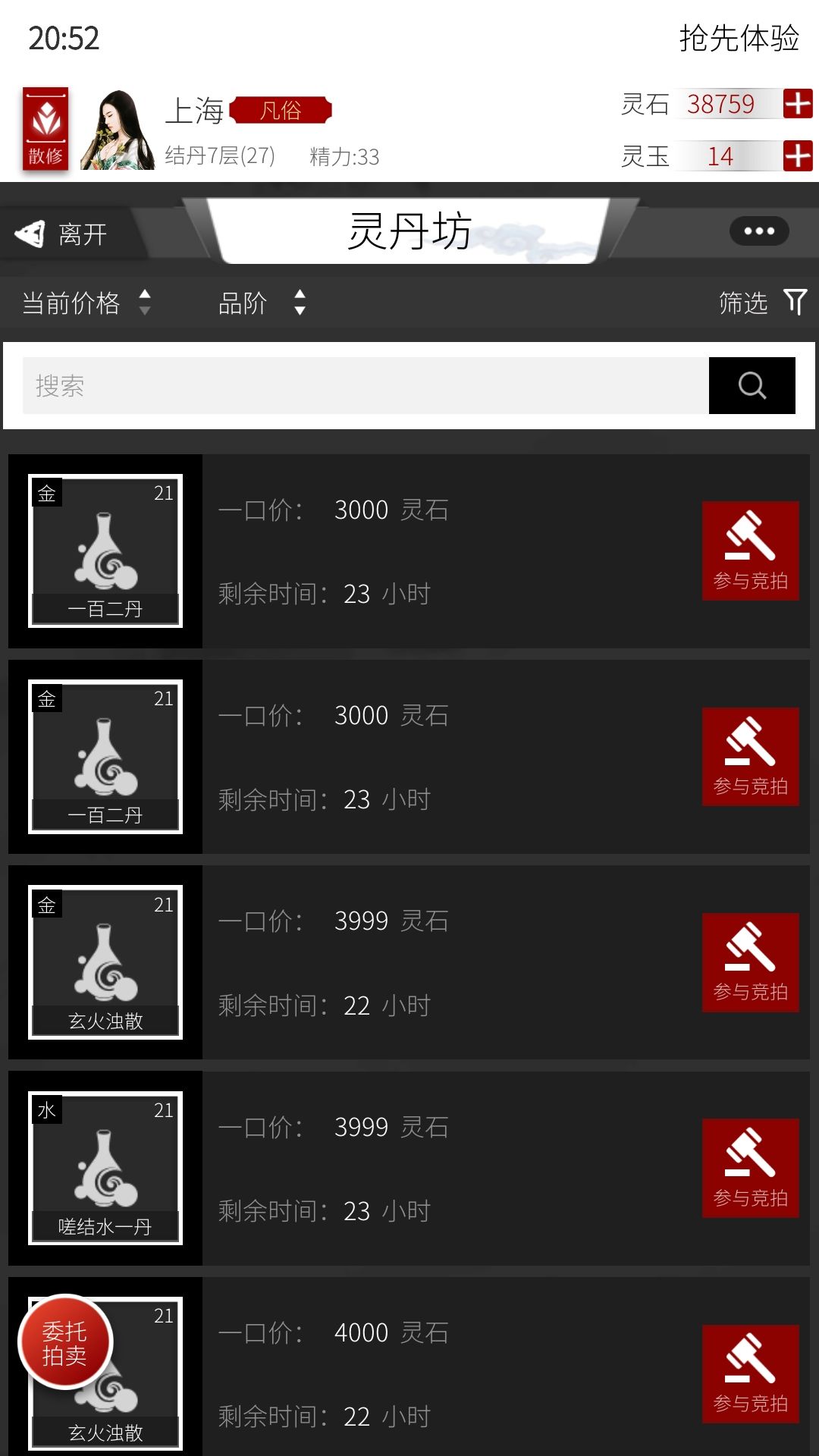
Task: Tap 抢先体验 at the top
Action: point(739,38)
